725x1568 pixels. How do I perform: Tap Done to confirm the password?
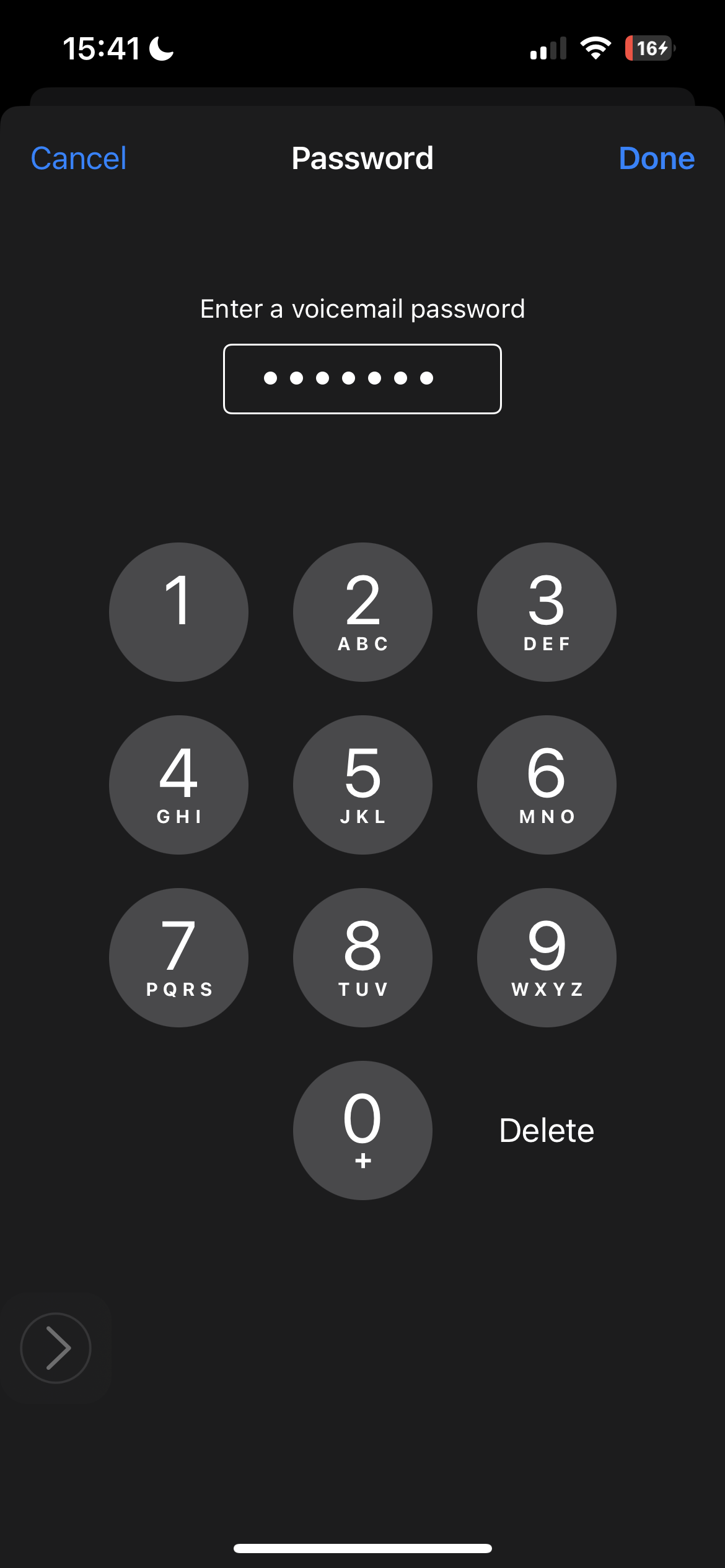(656, 158)
